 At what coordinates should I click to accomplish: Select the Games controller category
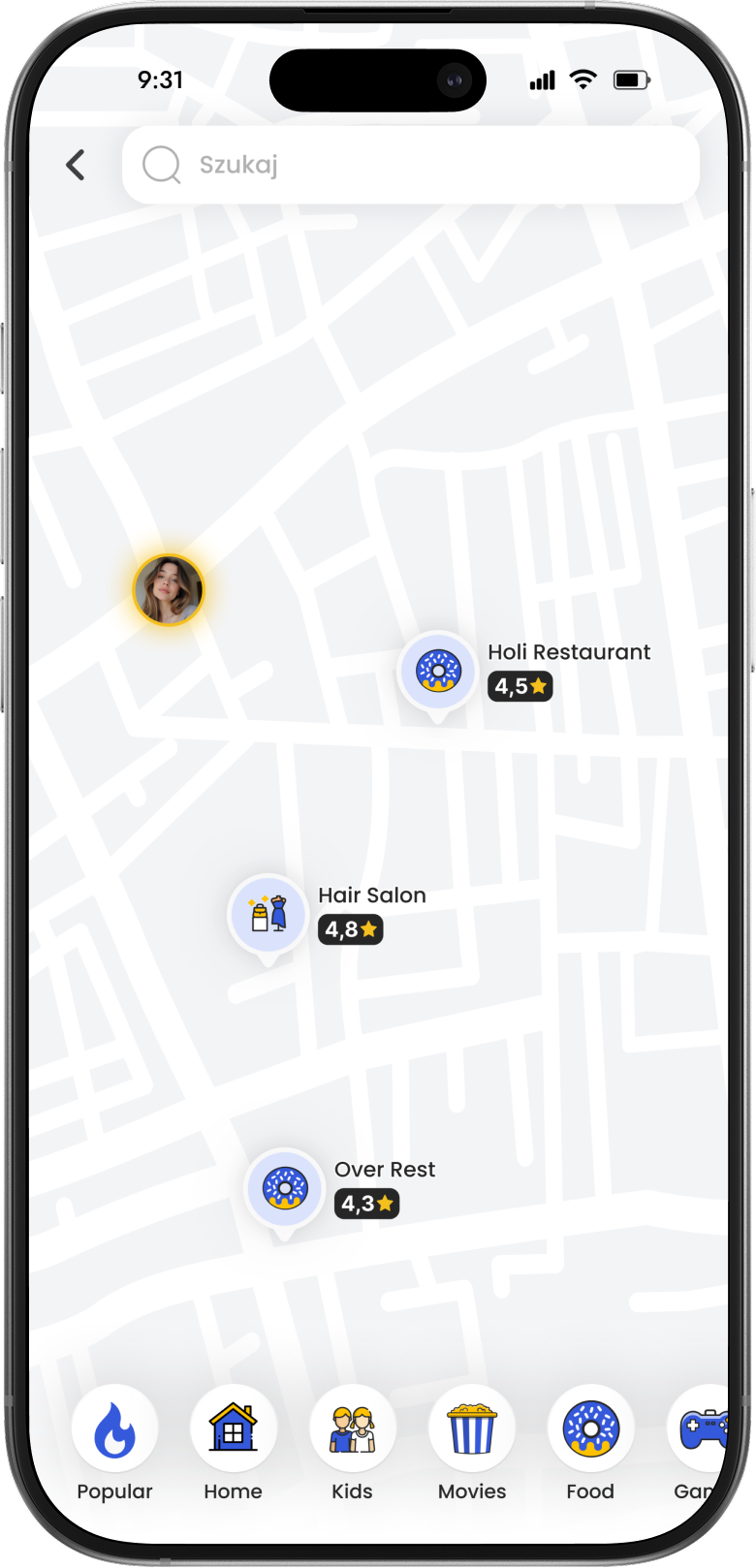(700, 1428)
